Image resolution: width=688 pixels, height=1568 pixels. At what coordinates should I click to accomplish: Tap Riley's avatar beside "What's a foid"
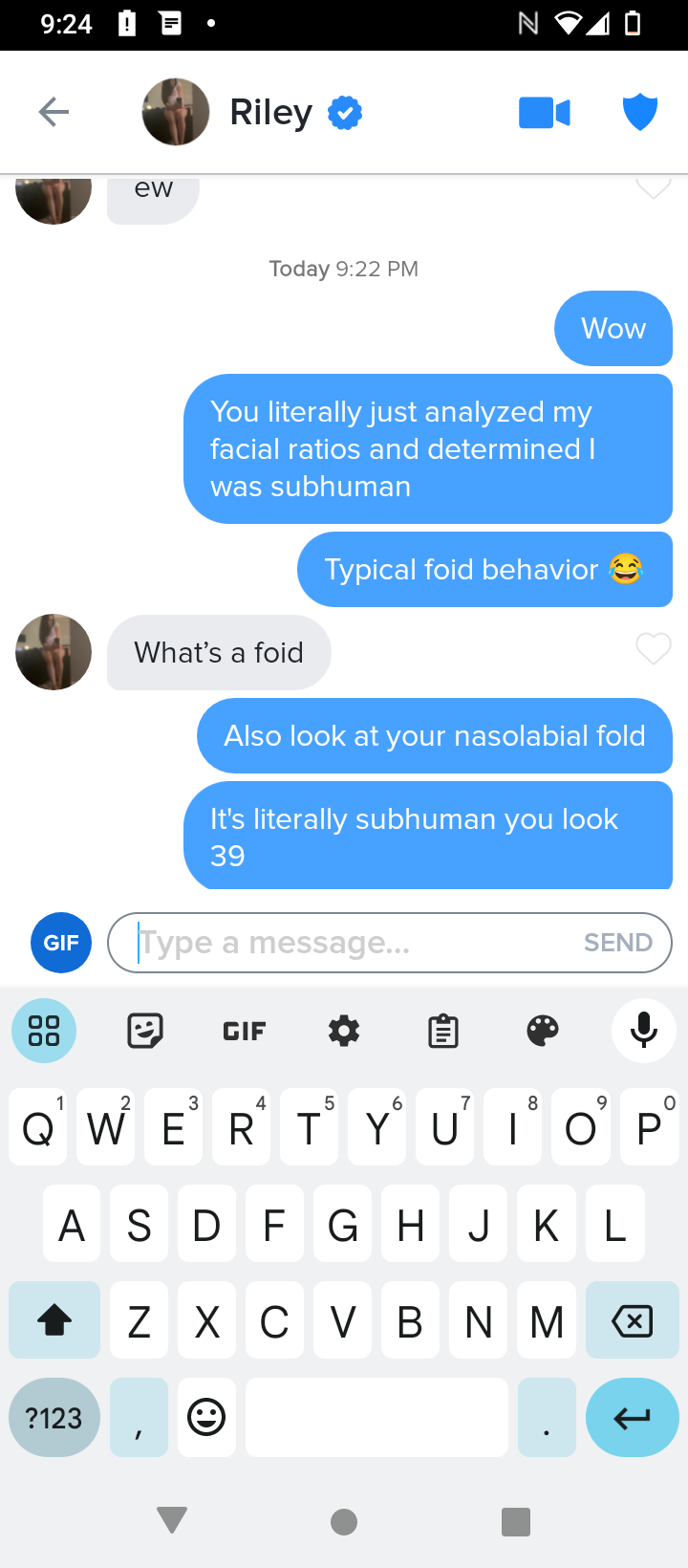click(x=54, y=652)
